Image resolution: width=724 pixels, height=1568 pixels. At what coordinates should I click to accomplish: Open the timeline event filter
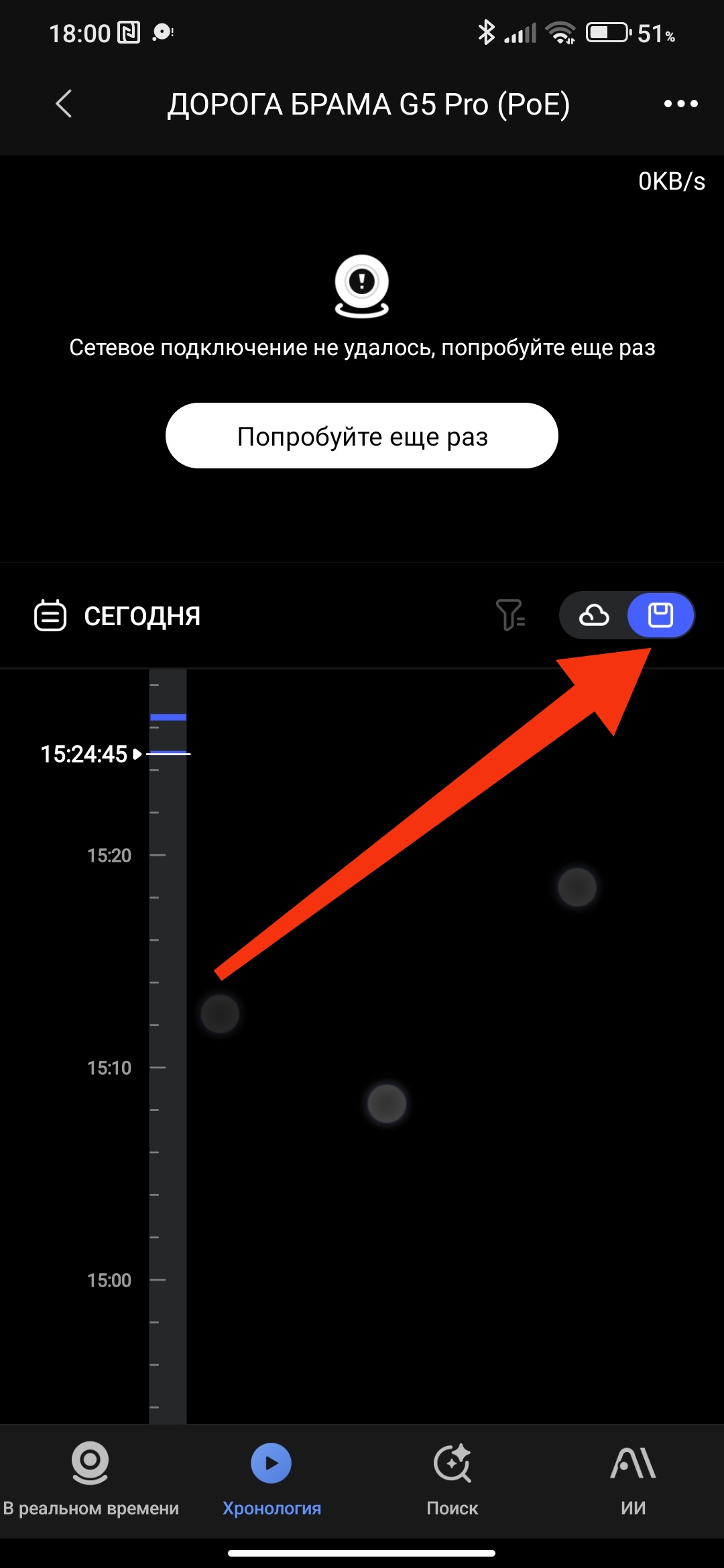(x=510, y=615)
